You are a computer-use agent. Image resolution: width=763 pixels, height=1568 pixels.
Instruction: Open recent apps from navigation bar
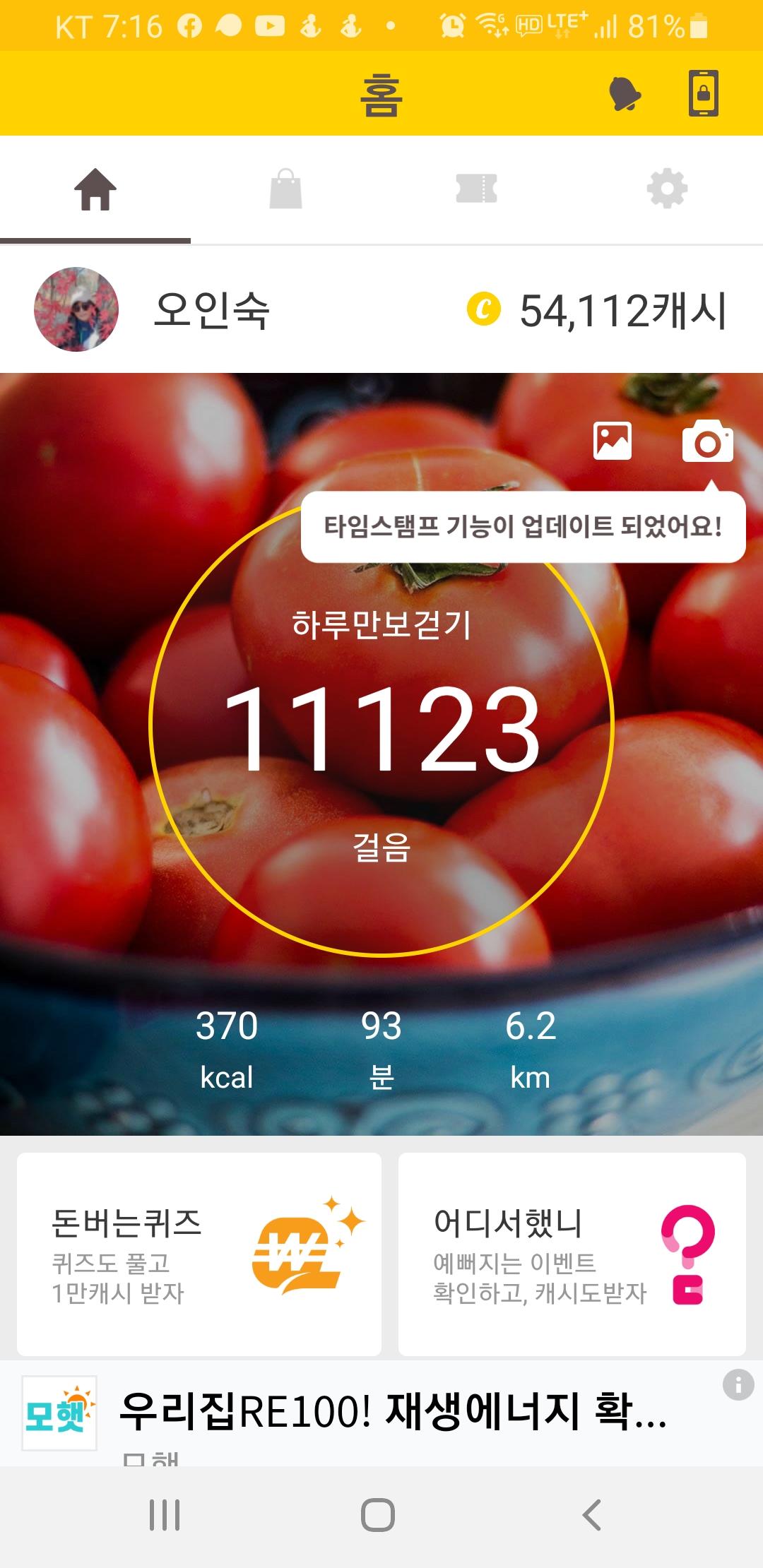165,1515
